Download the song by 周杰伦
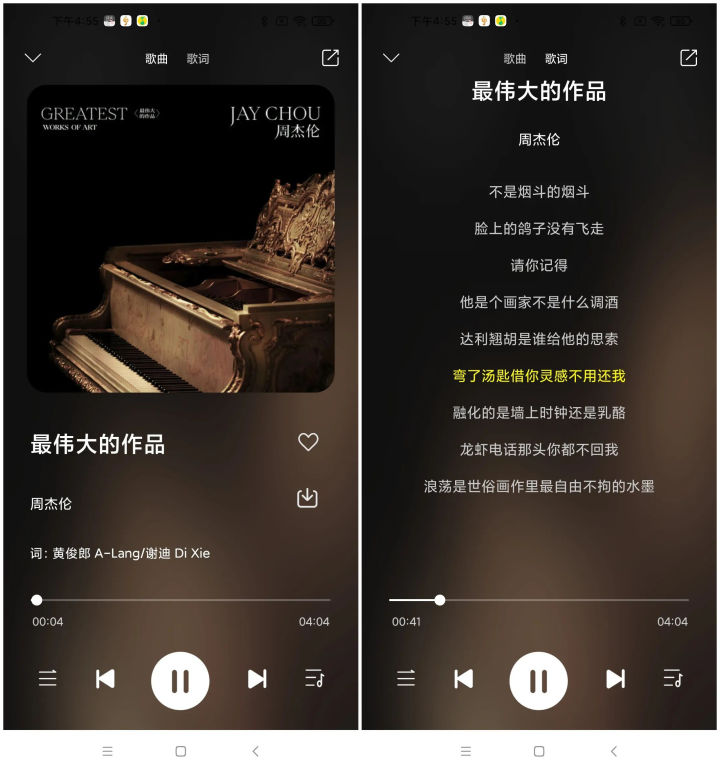 pyautogui.click(x=307, y=498)
